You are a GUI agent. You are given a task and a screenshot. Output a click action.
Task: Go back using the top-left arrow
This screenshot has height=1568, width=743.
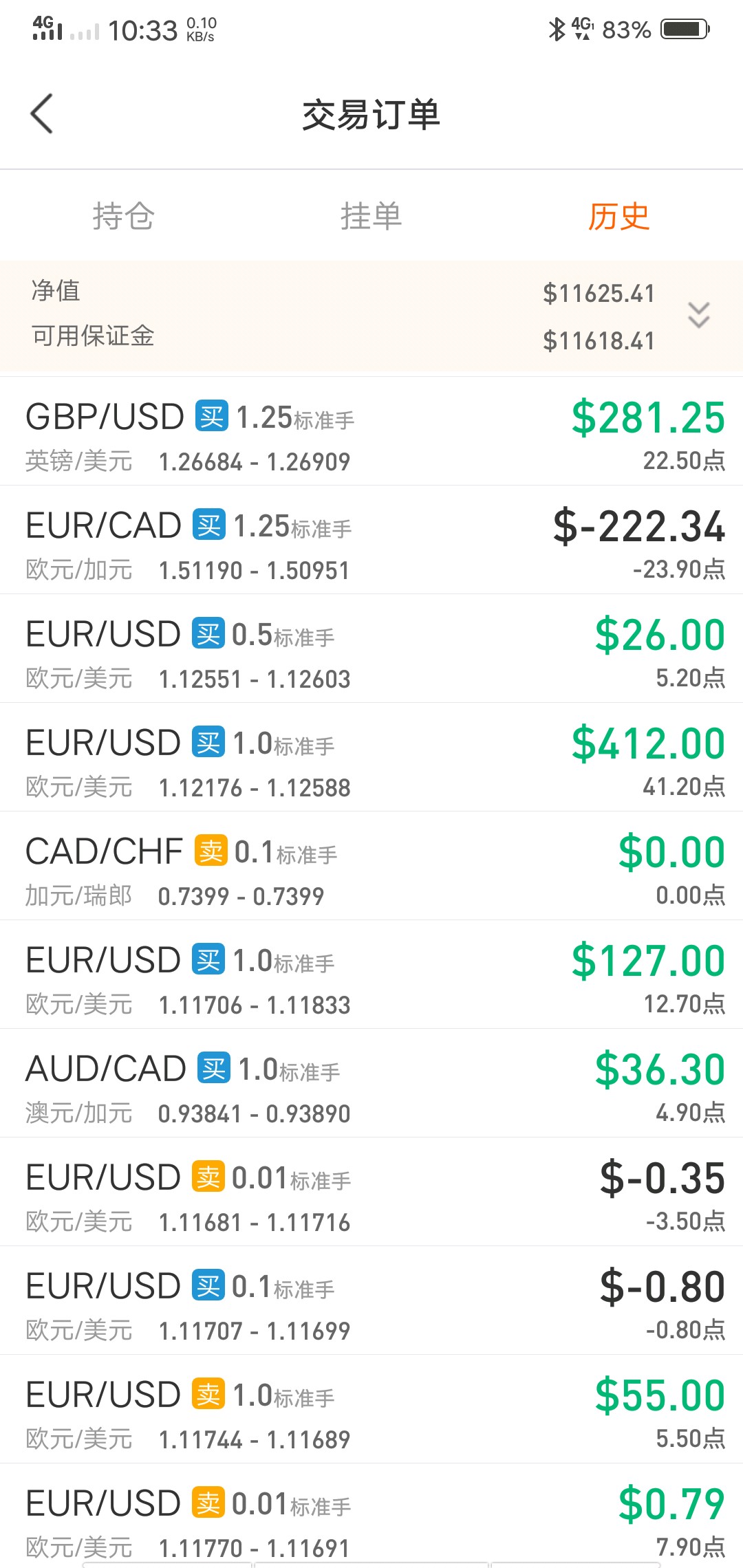(42, 114)
